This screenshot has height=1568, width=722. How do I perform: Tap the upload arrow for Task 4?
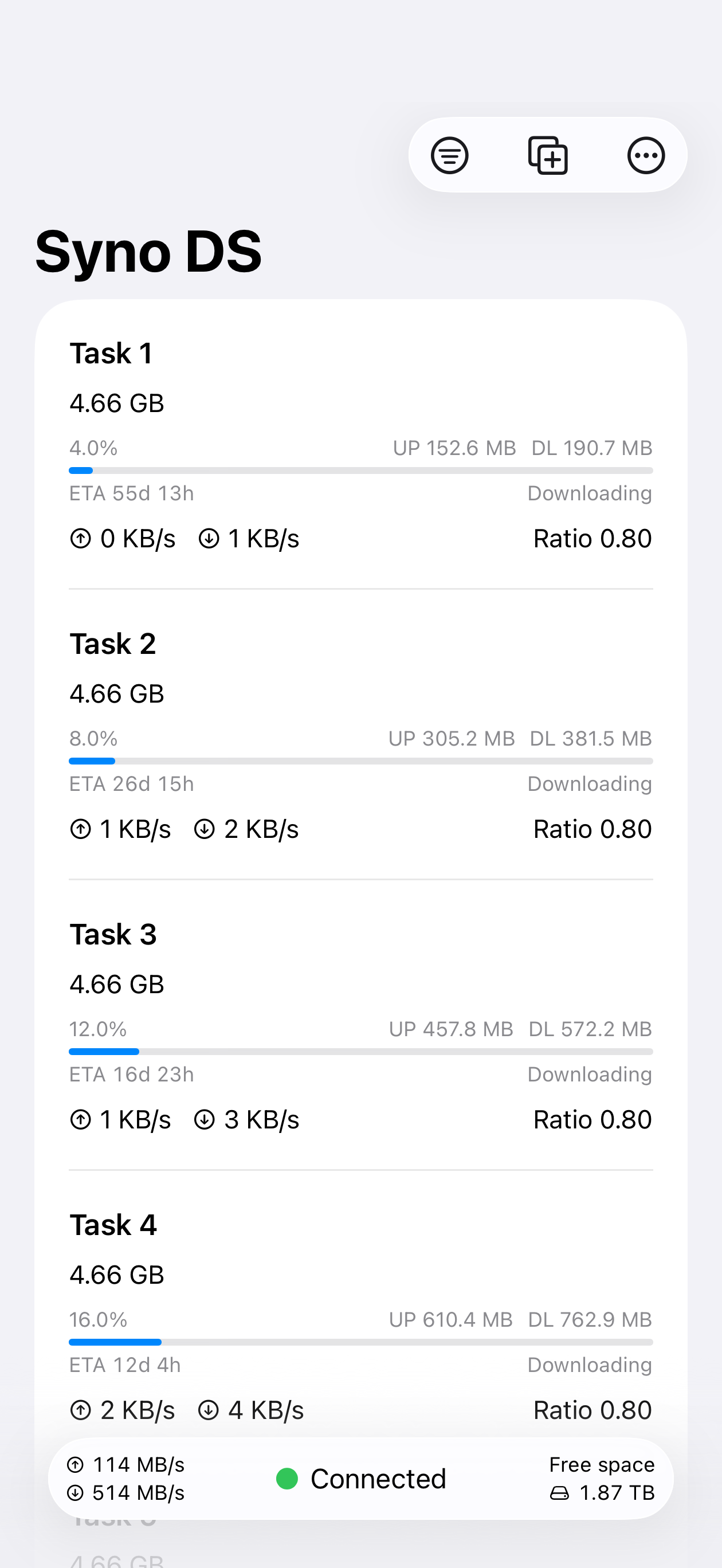(81, 1410)
